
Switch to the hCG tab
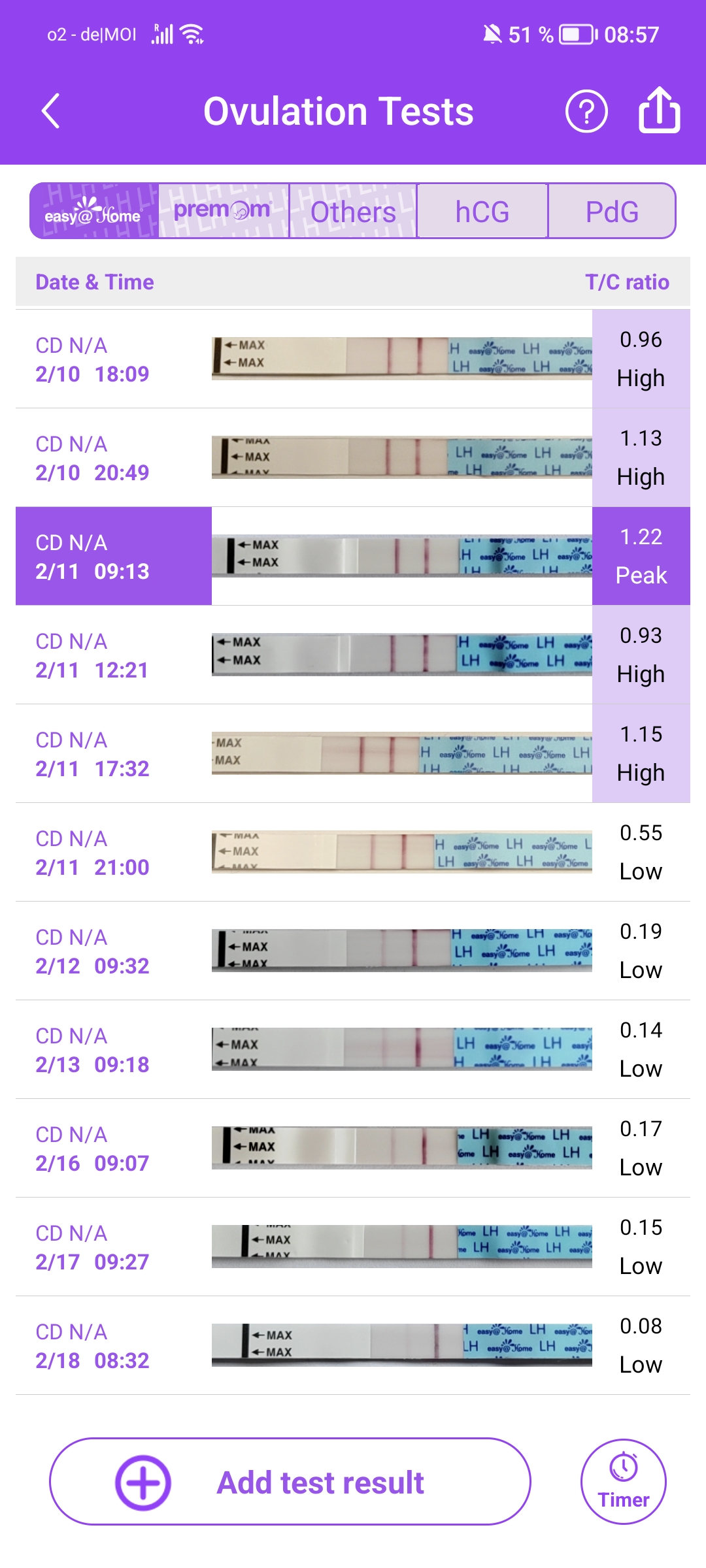click(x=482, y=211)
